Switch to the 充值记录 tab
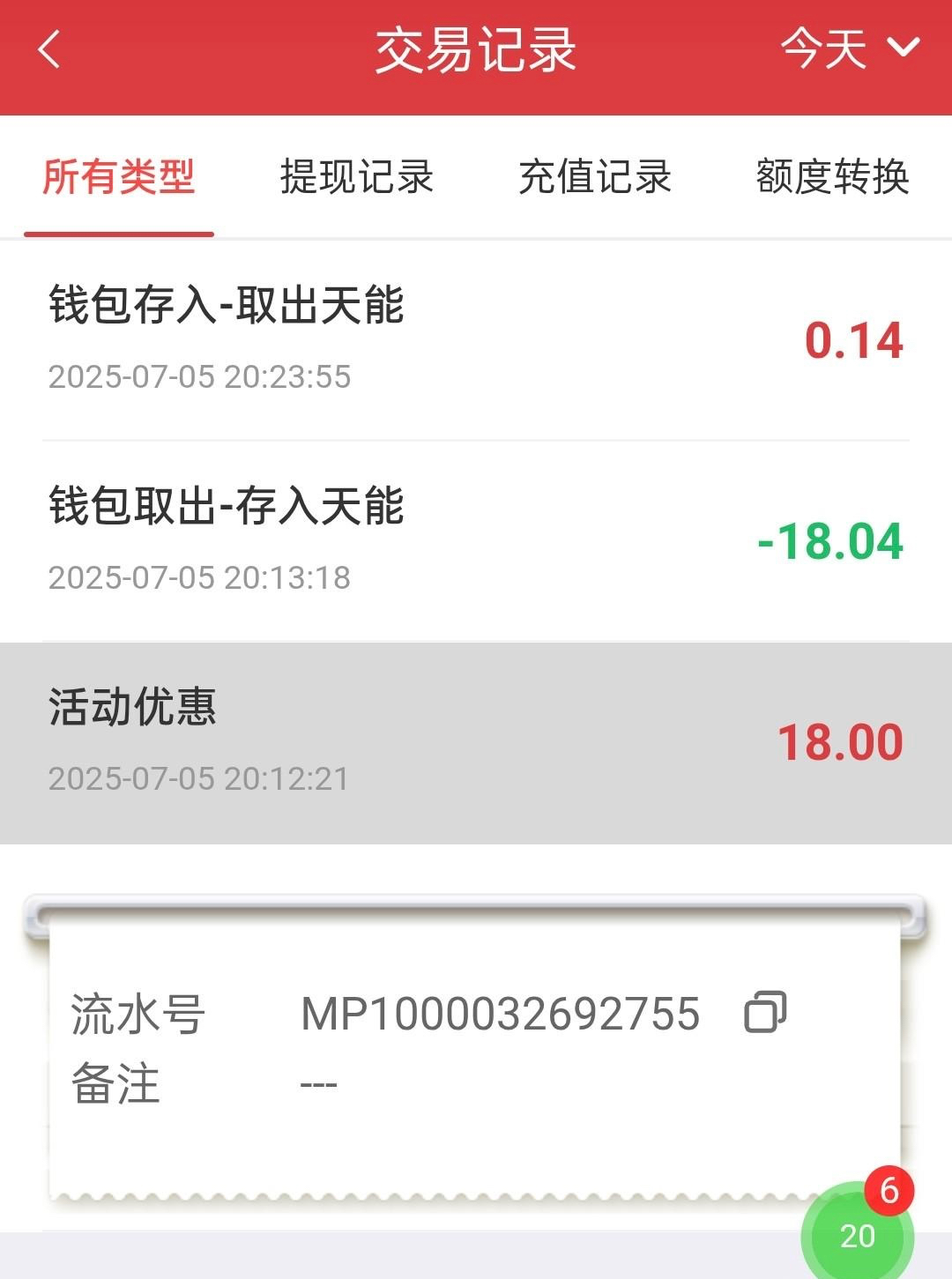Screen dimensions: 952x1279 click(595, 177)
